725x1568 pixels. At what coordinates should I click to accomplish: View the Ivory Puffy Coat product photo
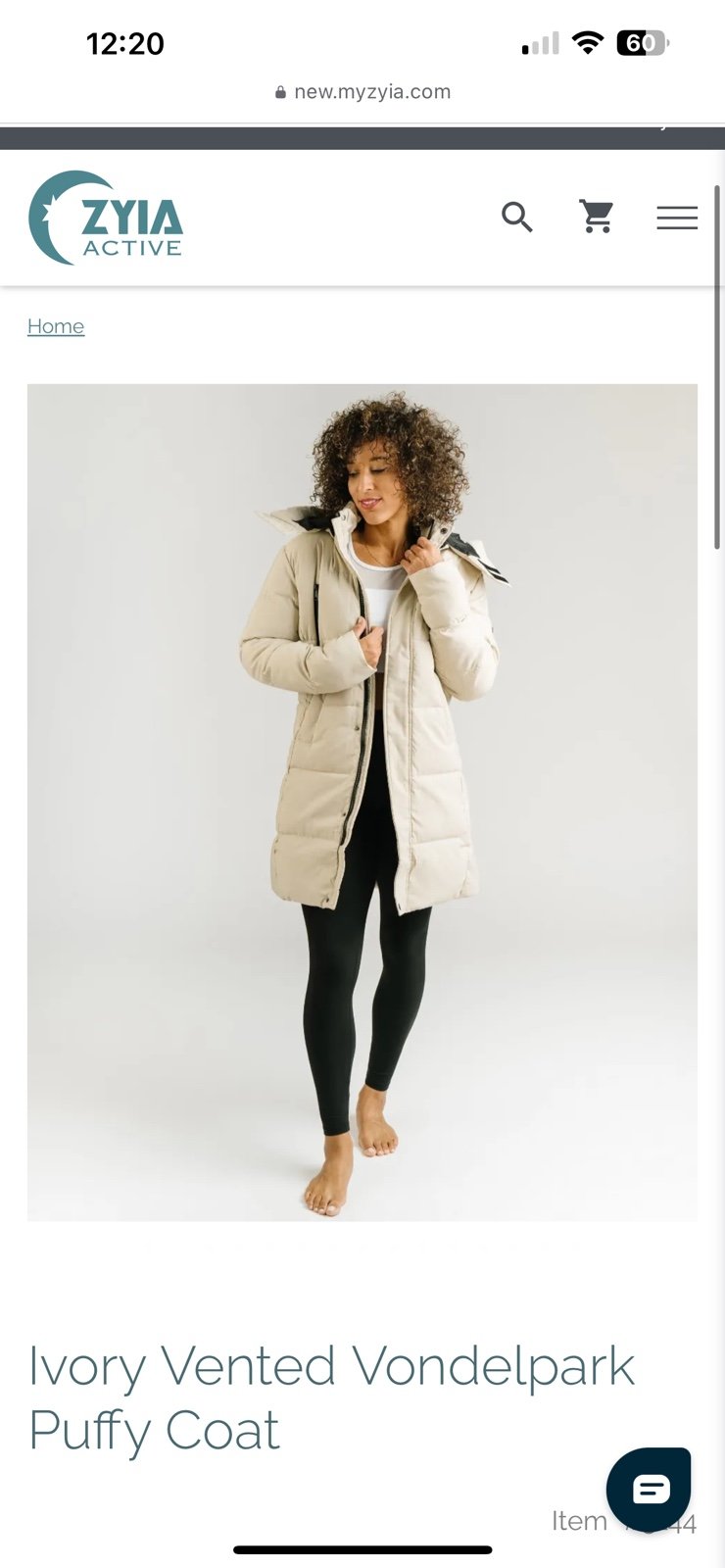362,803
